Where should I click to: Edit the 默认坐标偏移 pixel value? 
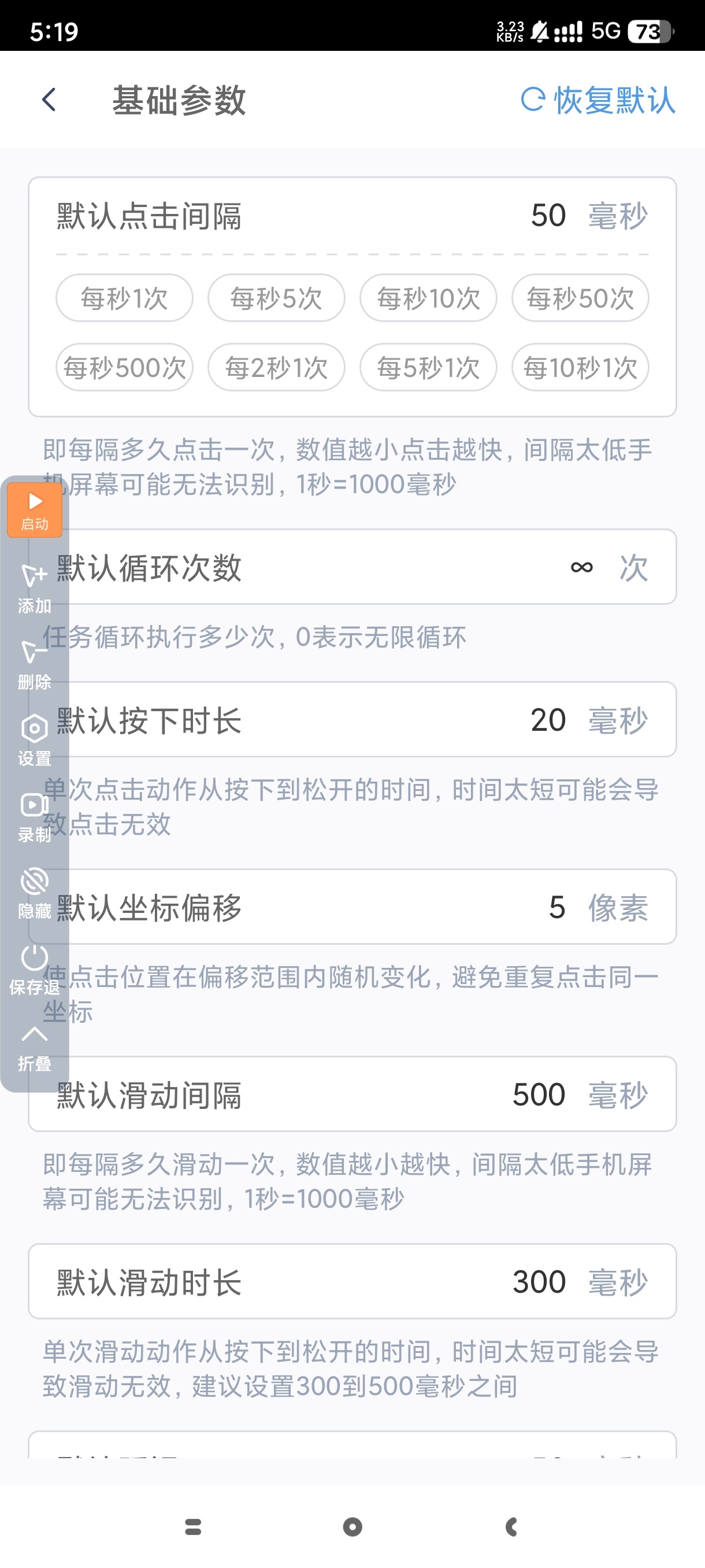click(x=556, y=908)
